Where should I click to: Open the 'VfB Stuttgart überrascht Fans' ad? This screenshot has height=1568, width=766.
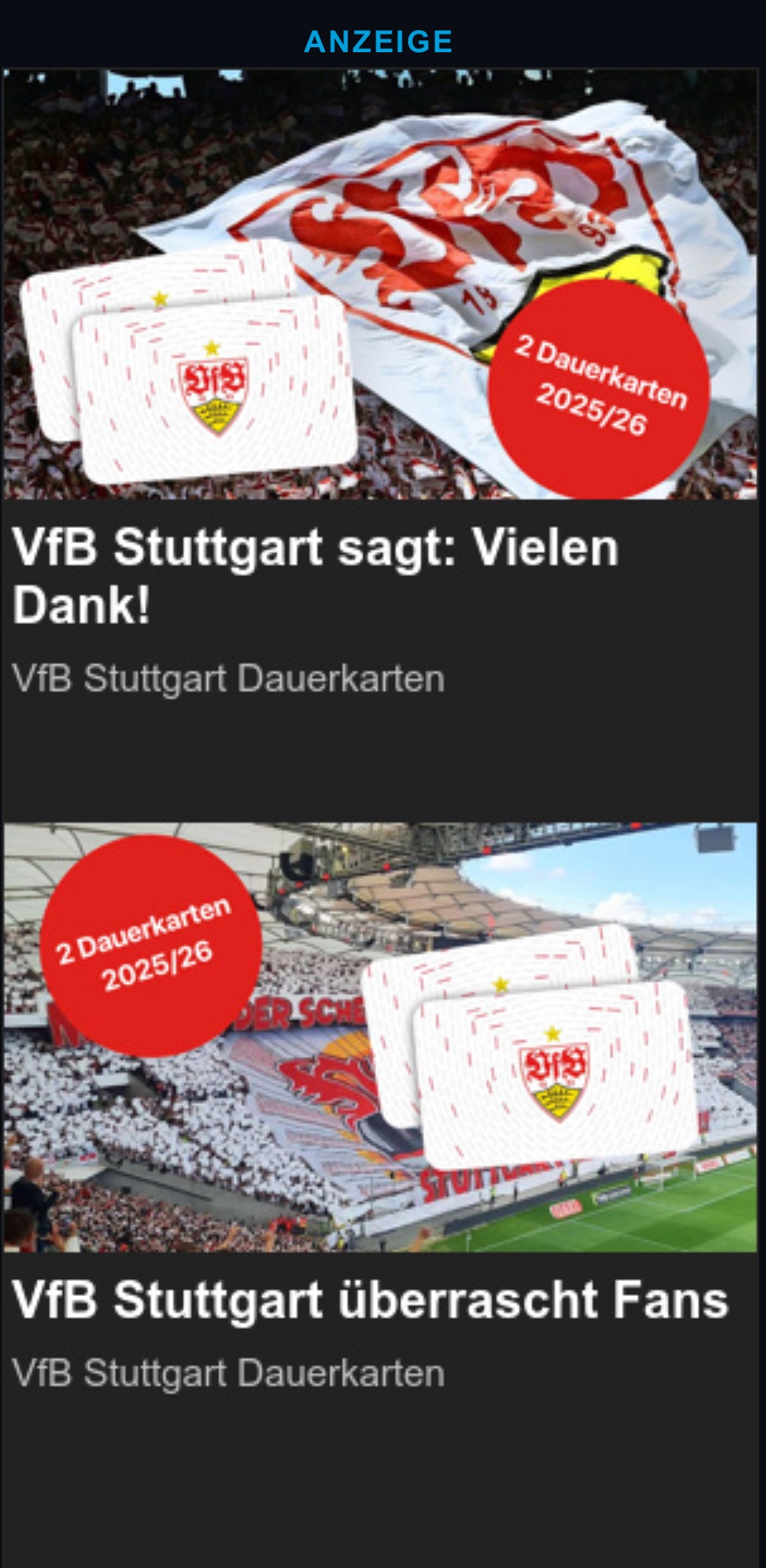click(370, 1300)
